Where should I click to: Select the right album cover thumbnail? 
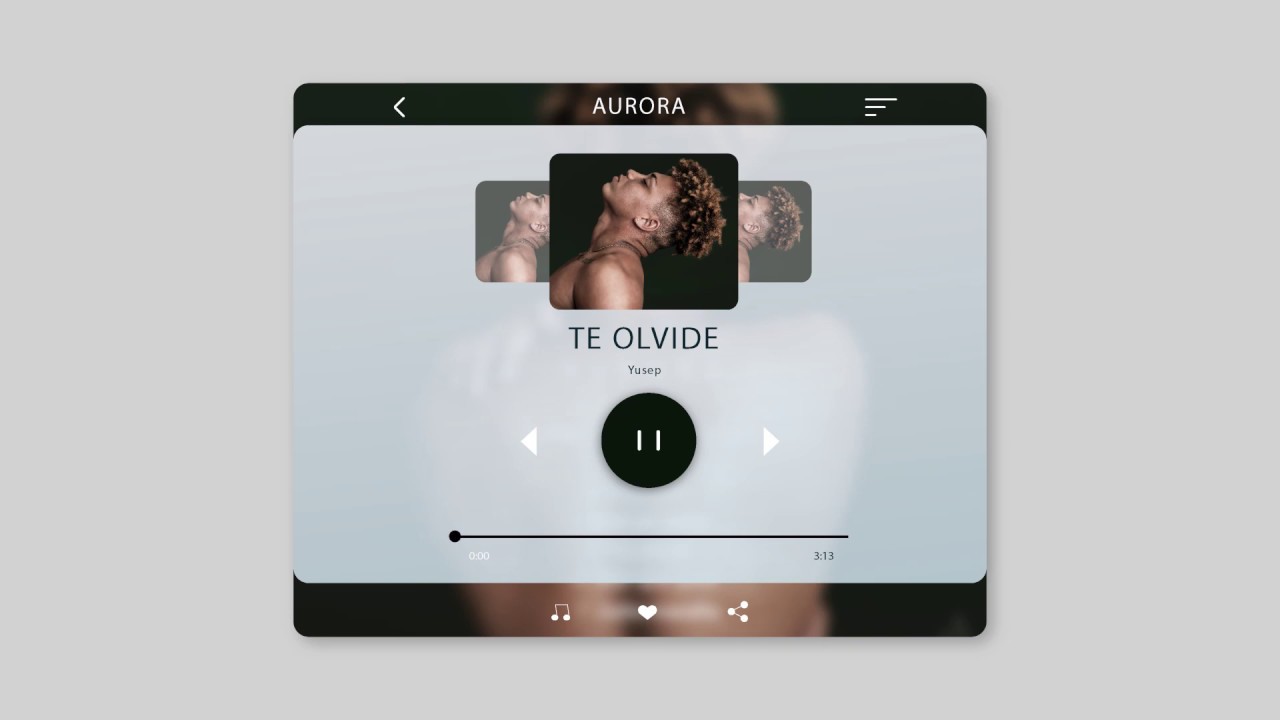pyautogui.click(x=775, y=231)
